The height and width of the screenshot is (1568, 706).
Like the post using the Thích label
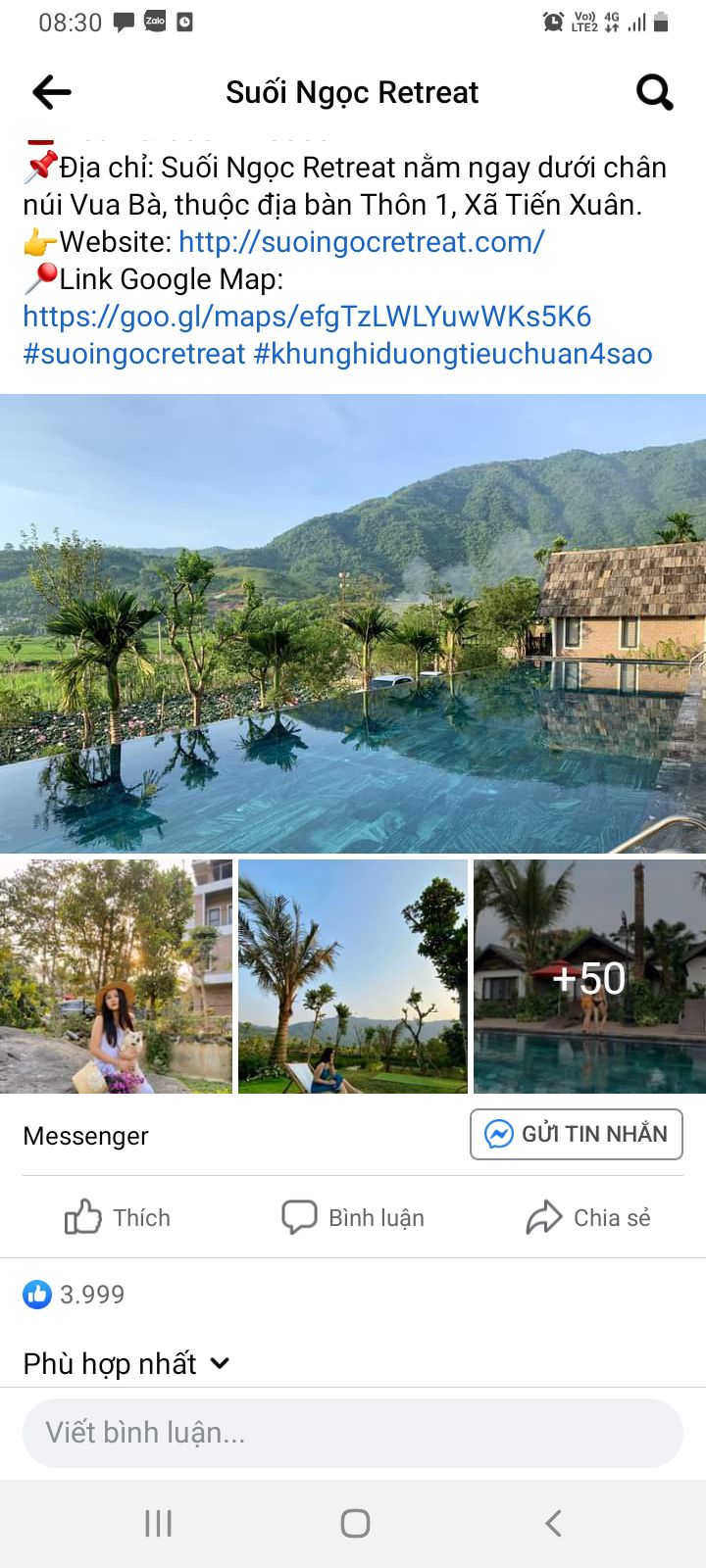(143, 1217)
